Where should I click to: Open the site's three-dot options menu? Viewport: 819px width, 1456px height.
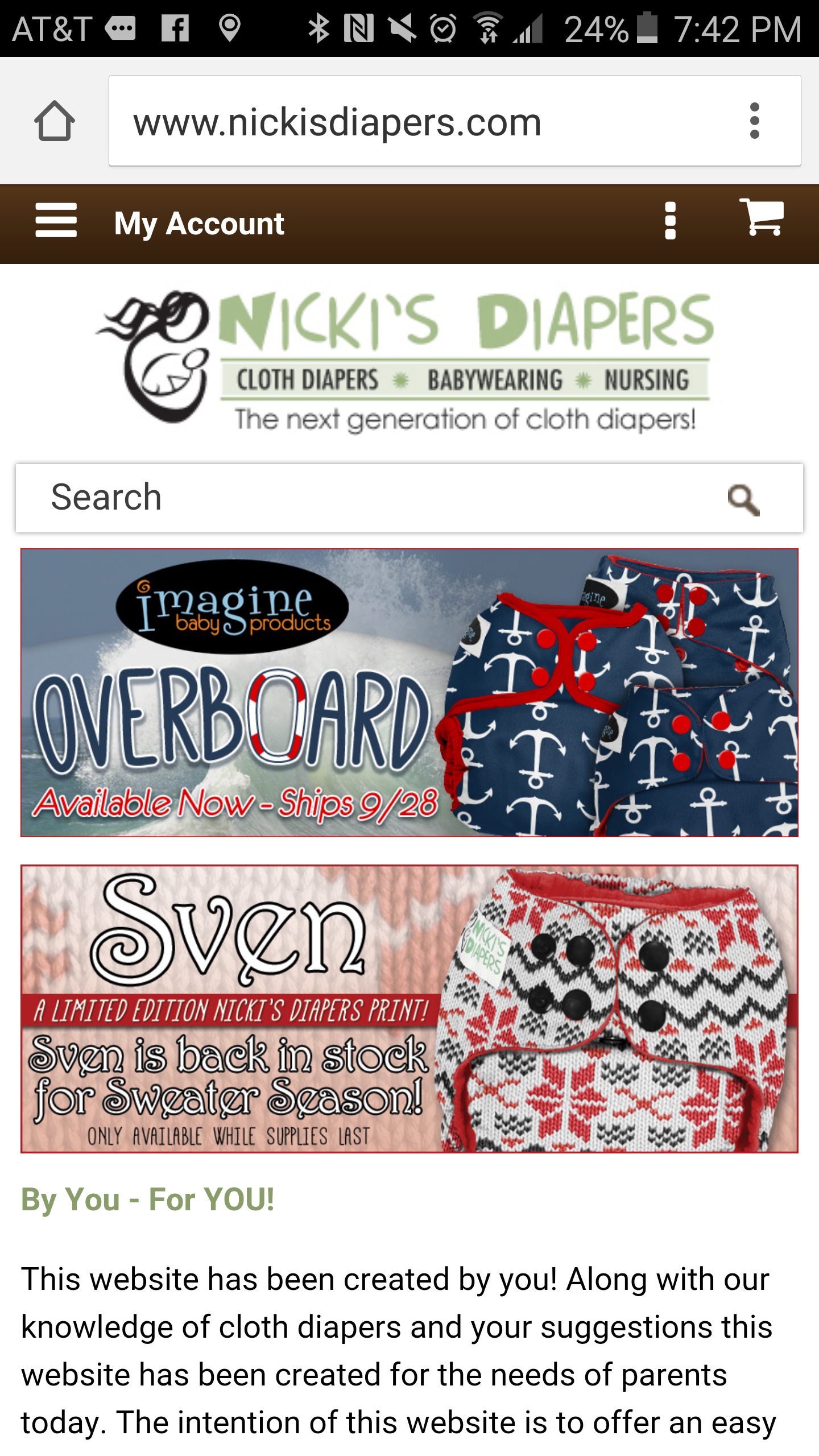tap(670, 221)
